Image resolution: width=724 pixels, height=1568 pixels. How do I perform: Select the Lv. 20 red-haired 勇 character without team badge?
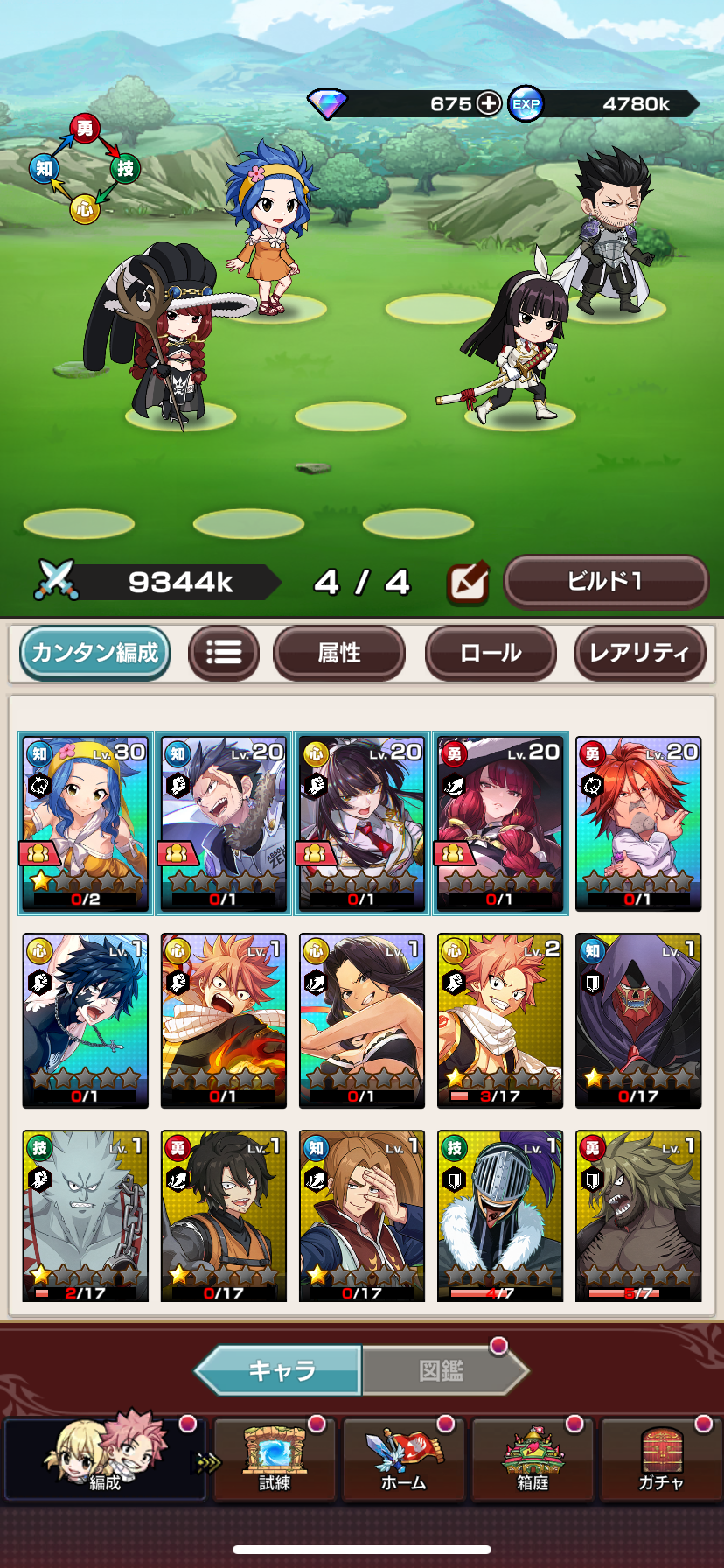638,823
